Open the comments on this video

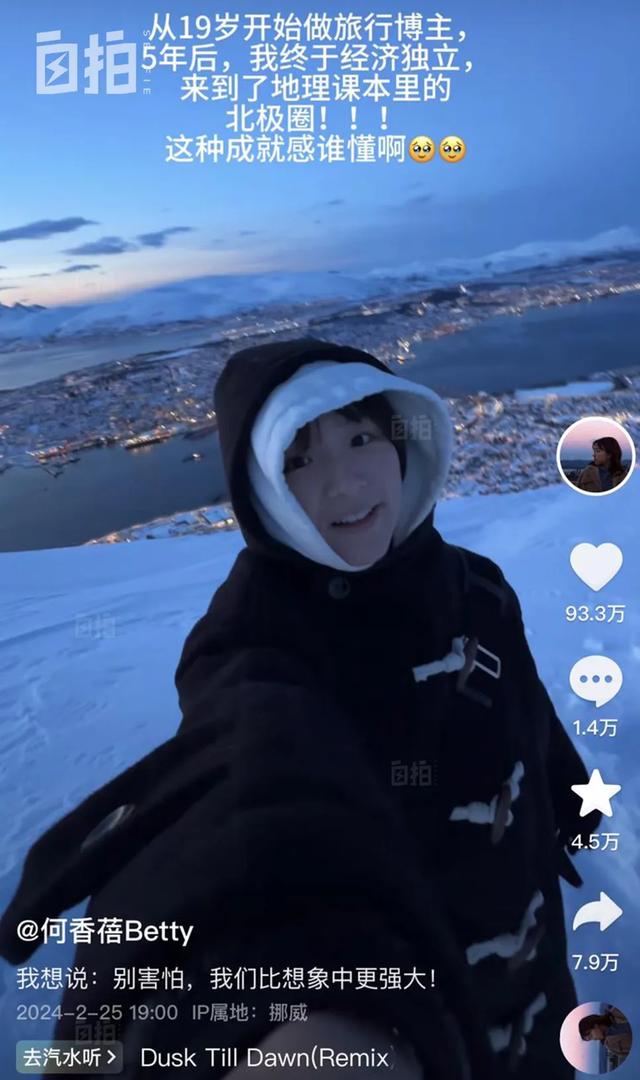coord(596,682)
